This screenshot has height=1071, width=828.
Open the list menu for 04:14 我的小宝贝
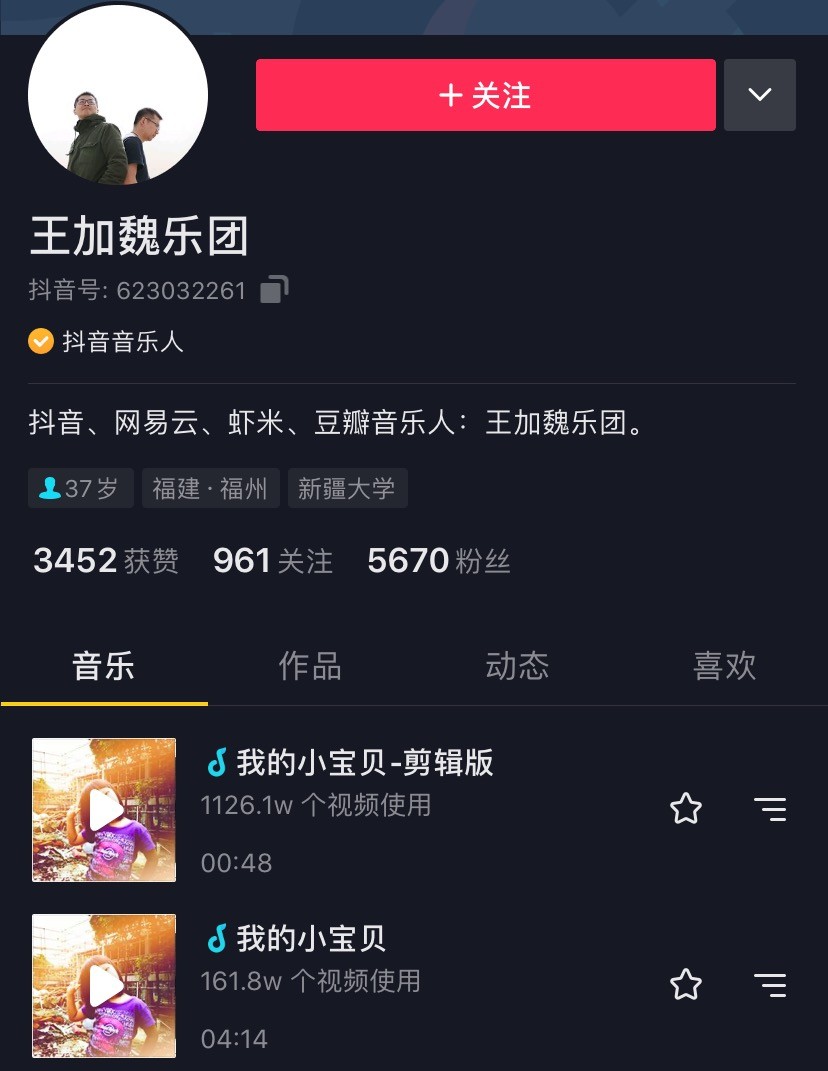[x=770, y=985]
